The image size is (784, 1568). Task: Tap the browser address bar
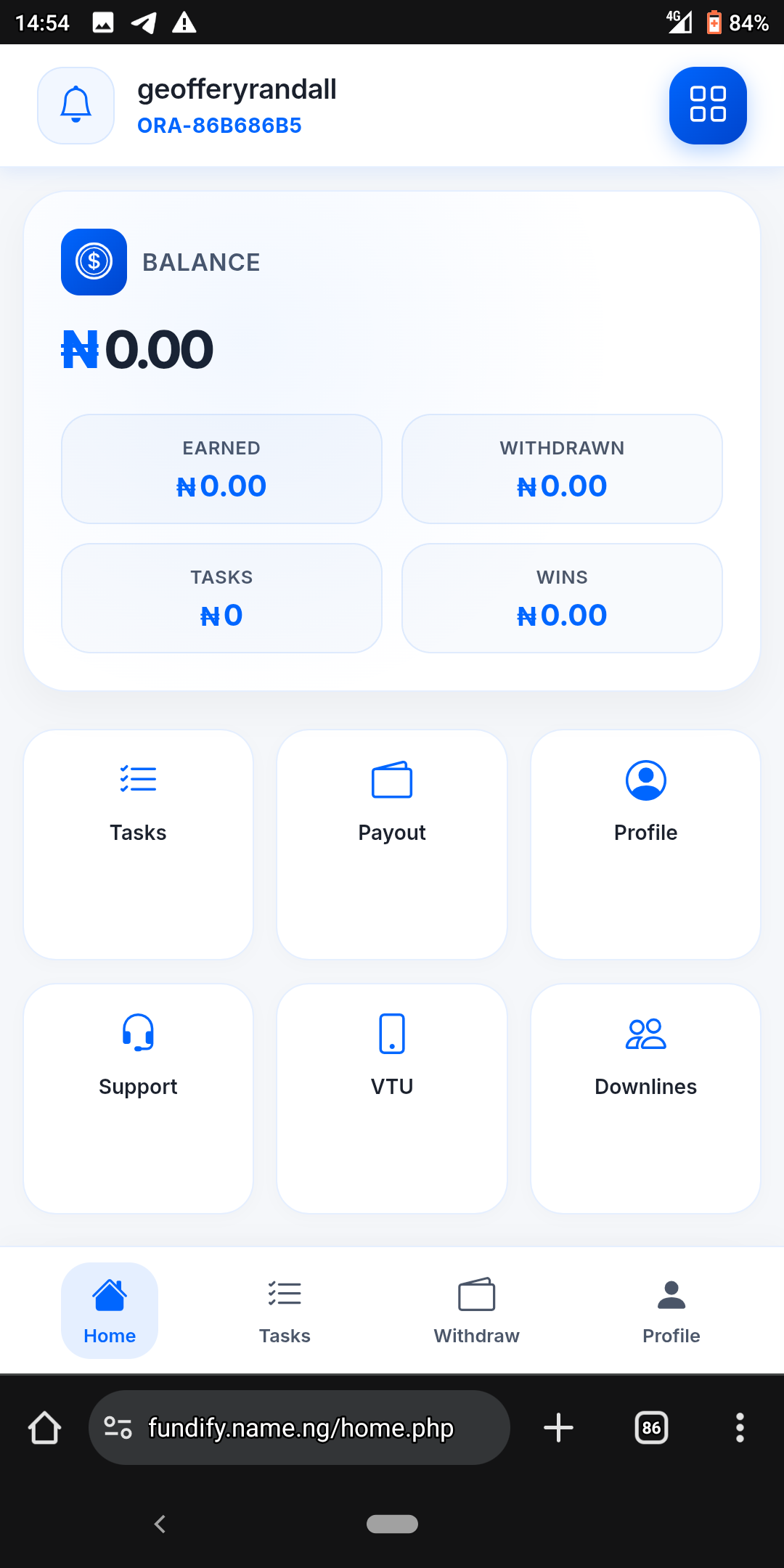click(x=299, y=1428)
